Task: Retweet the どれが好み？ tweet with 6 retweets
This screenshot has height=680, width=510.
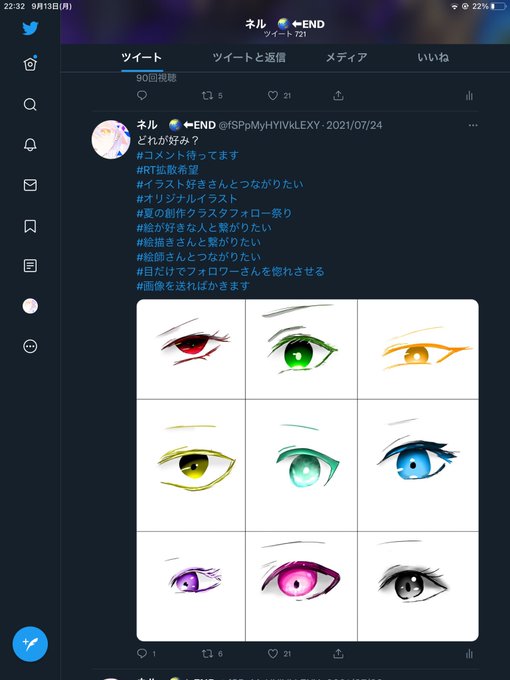Action: 208,654
